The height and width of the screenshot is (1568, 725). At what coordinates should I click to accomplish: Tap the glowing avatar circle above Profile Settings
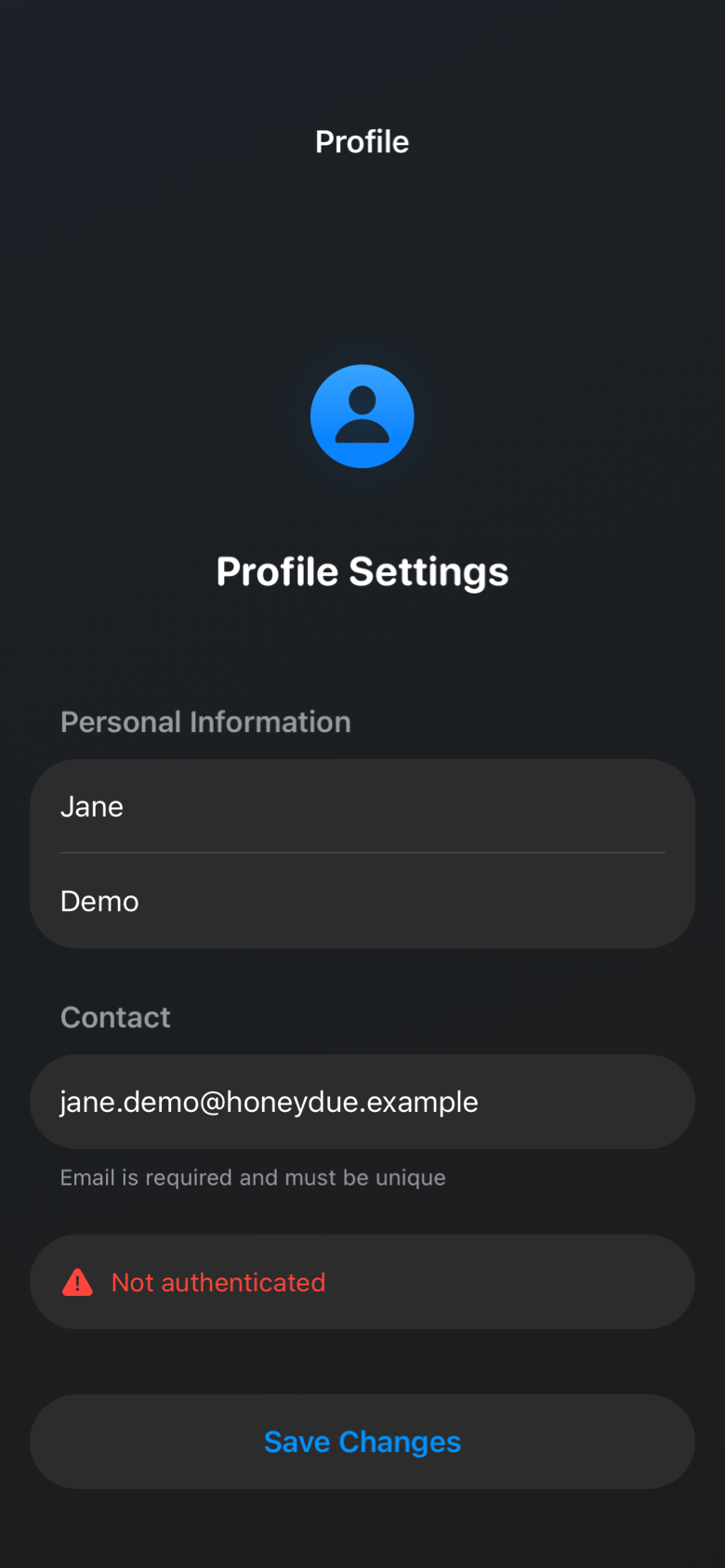tap(362, 415)
